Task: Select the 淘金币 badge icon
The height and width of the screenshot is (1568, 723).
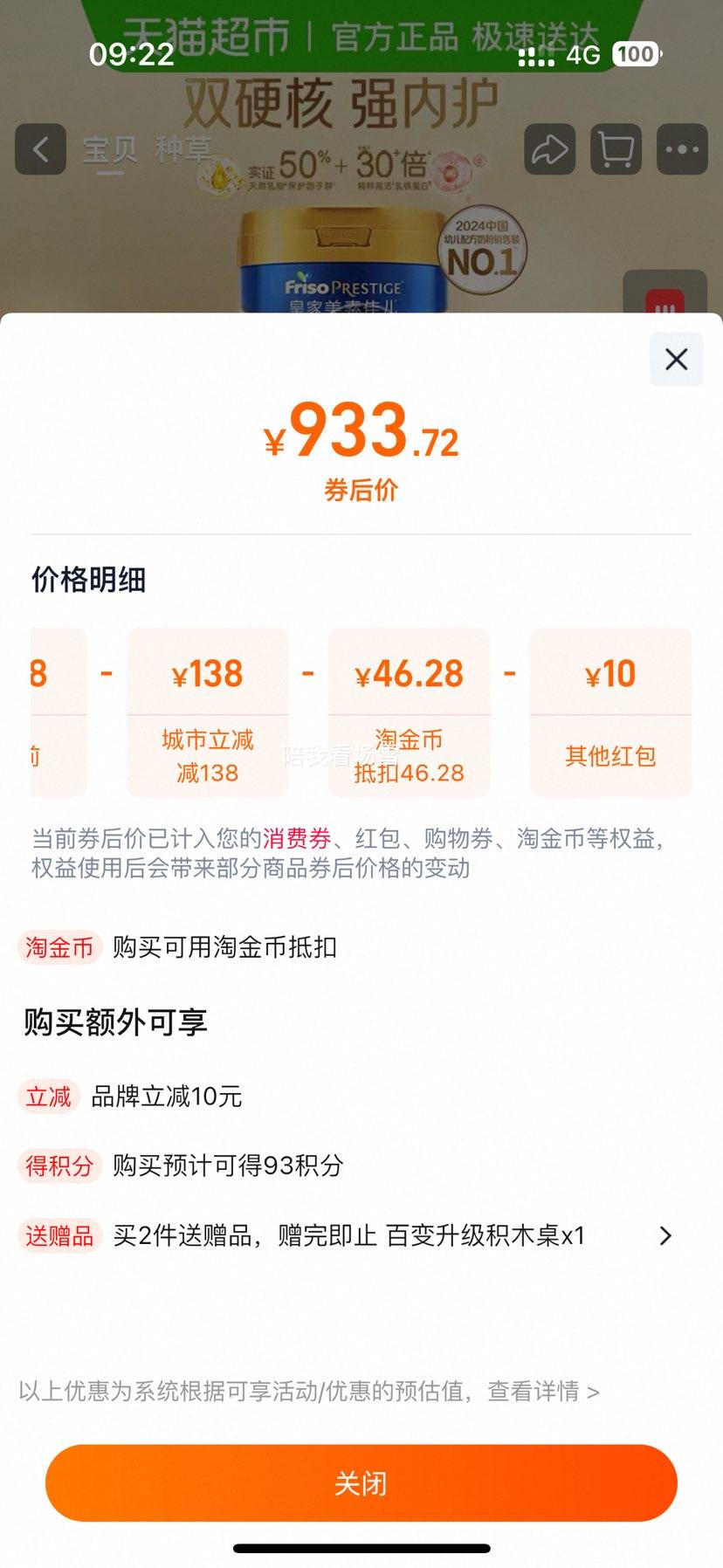Action: click(x=57, y=946)
